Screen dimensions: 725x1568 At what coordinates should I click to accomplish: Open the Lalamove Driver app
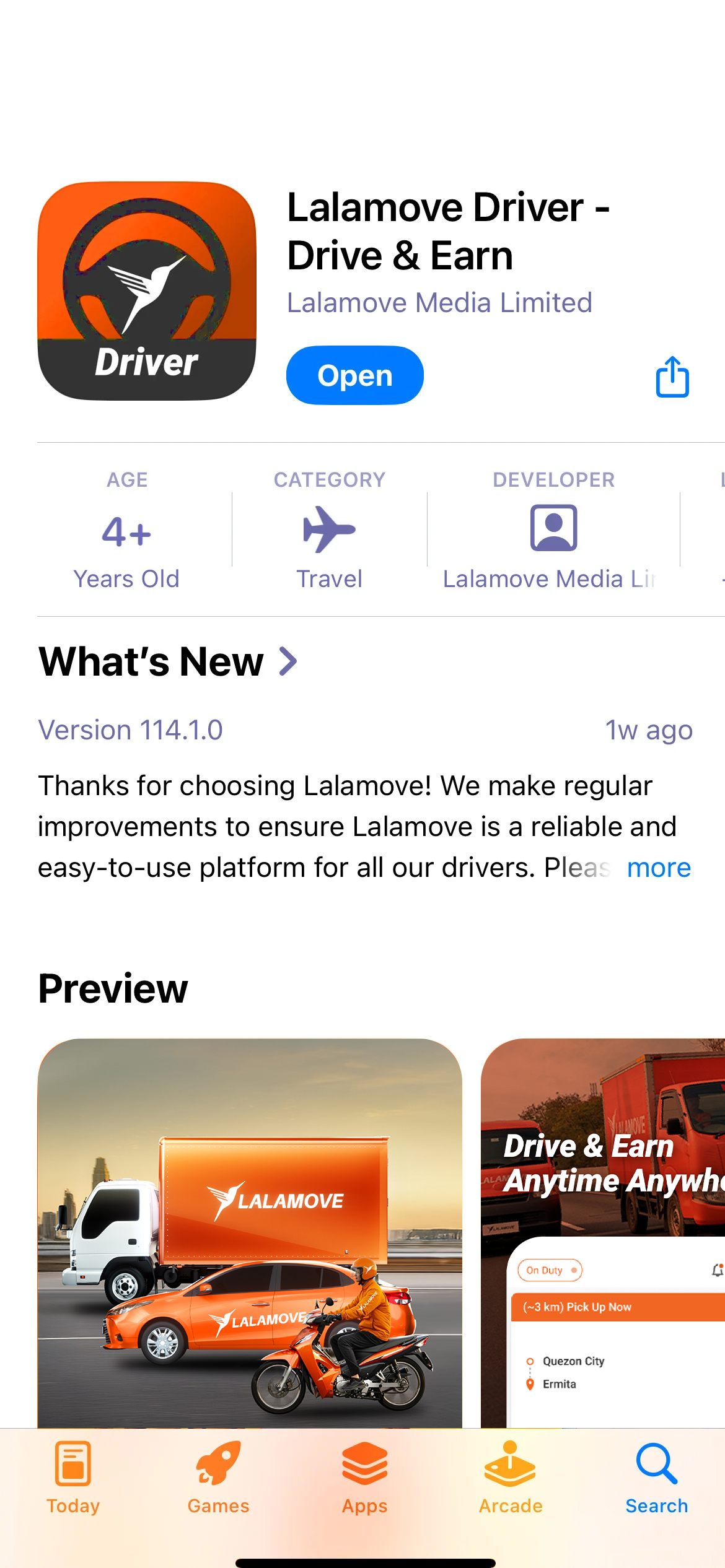[354, 375]
